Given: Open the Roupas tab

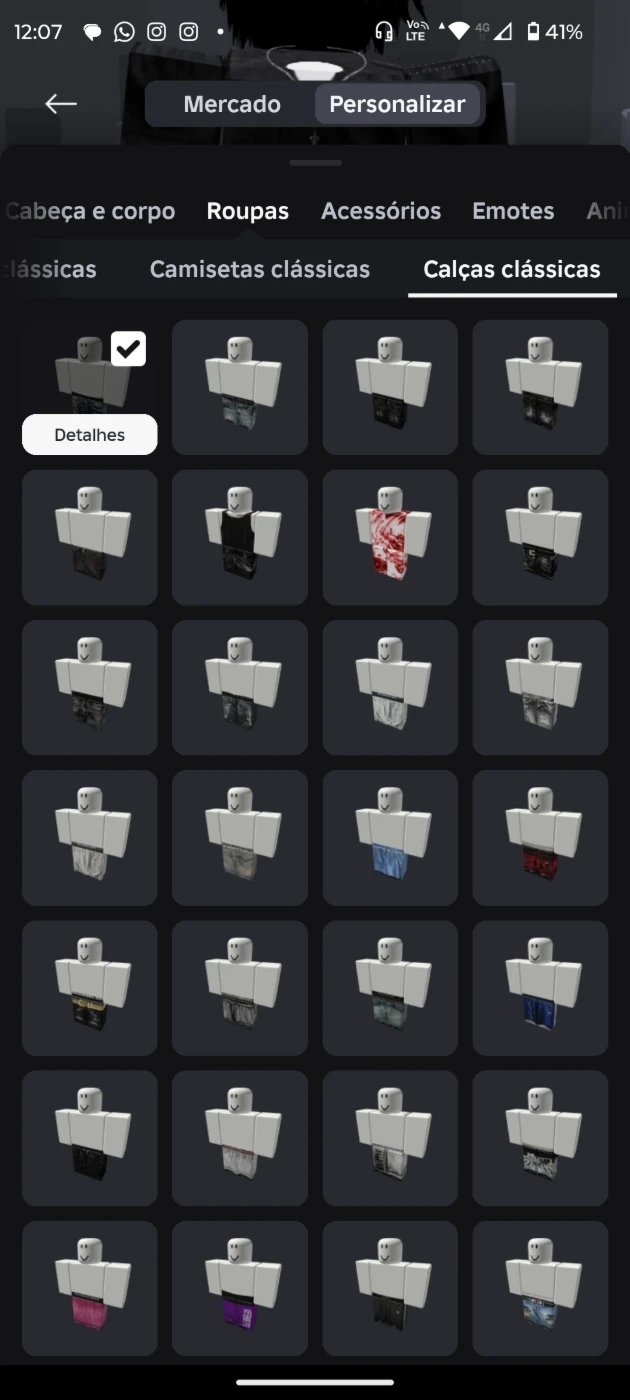Looking at the screenshot, I should pyautogui.click(x=248, y=211).
